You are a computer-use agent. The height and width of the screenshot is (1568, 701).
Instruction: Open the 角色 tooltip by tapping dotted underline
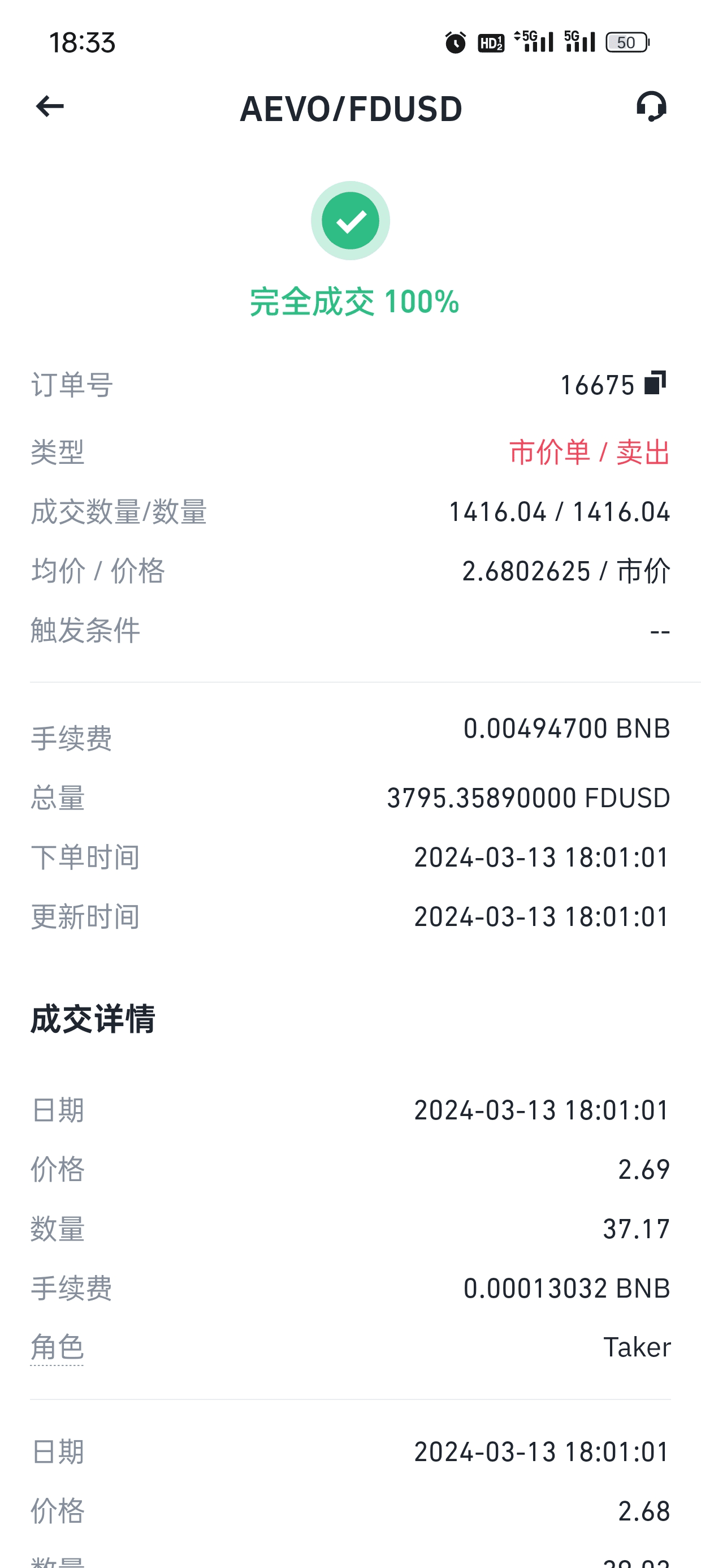click(x=57, y=1346)
